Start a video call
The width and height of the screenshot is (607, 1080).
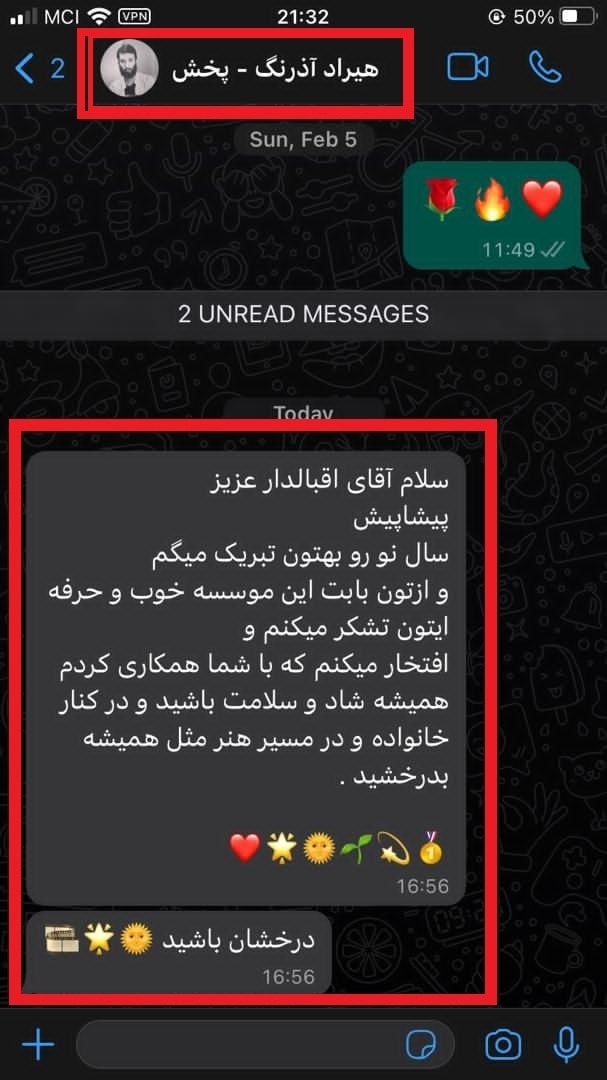click(467, 68)
